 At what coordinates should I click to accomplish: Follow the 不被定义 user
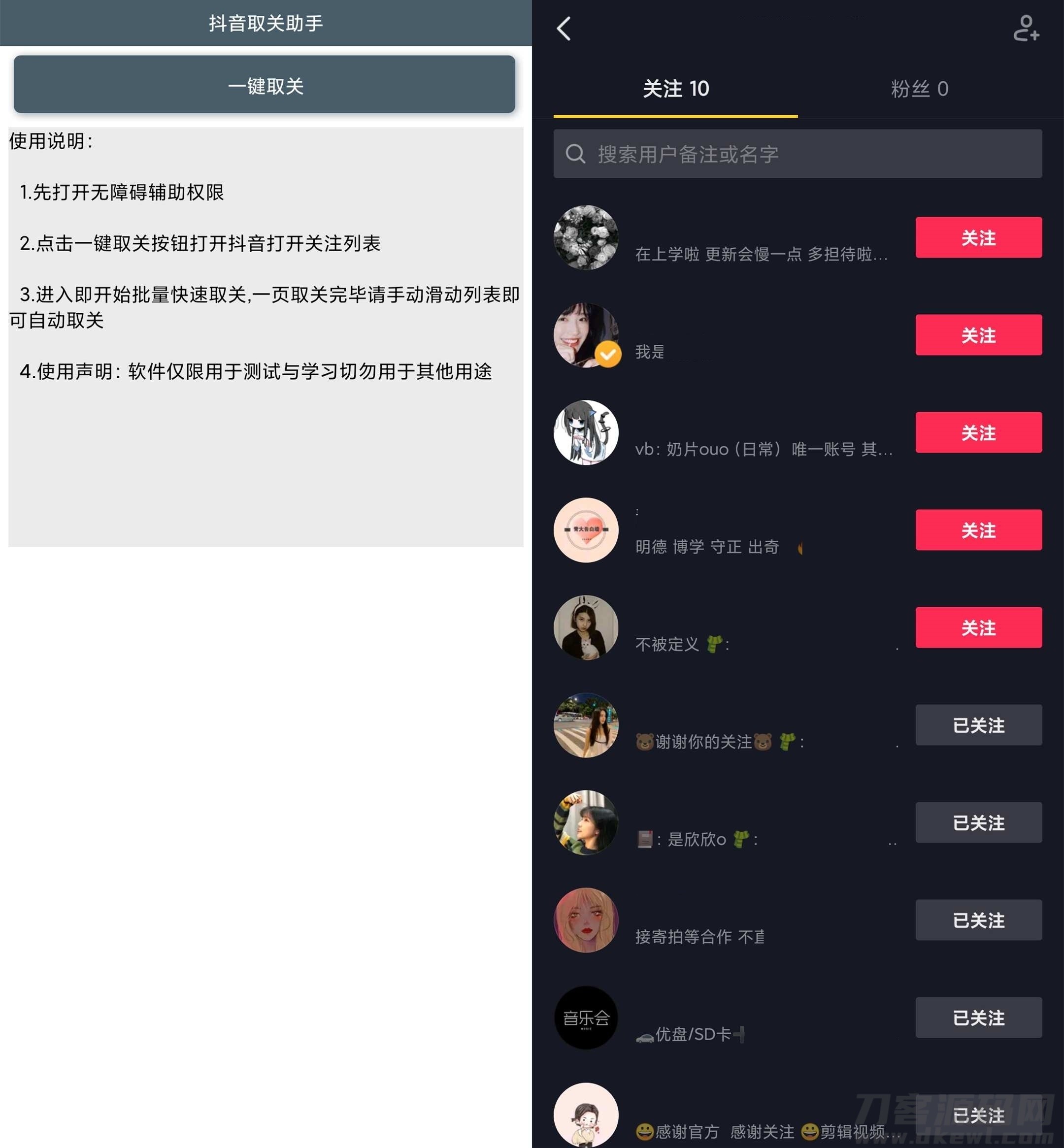point(978,627)
